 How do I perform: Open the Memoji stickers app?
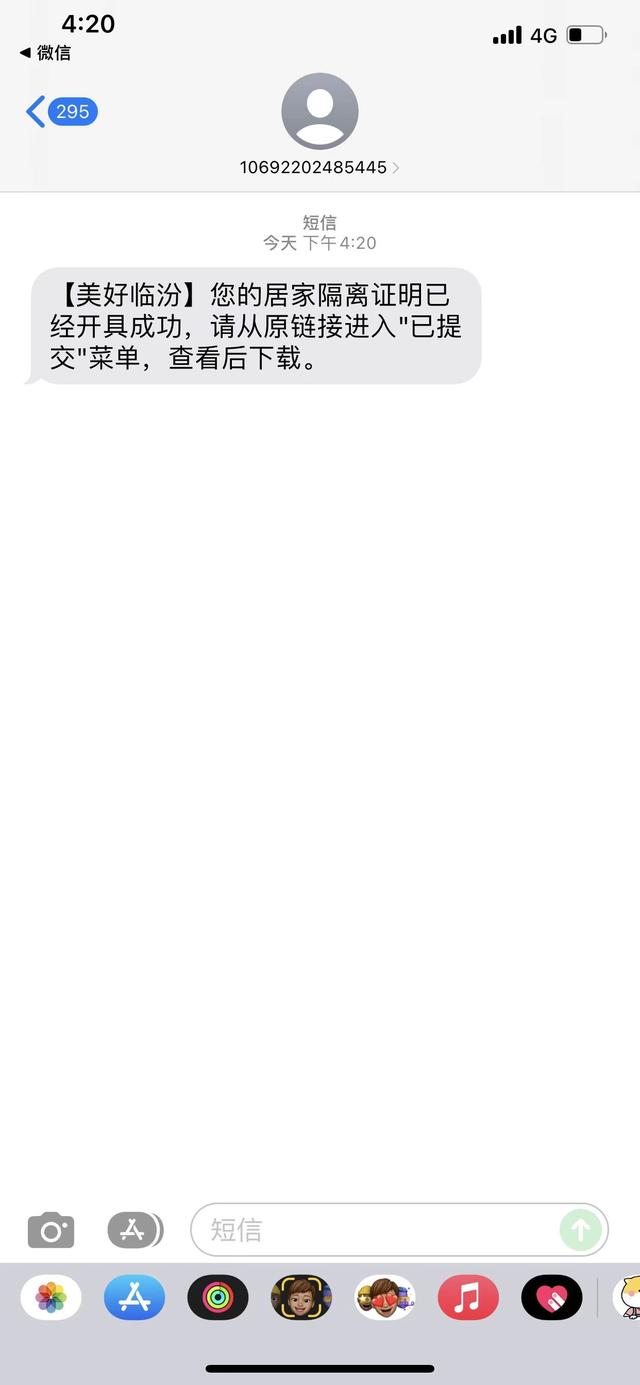[x=385, y=1298]
